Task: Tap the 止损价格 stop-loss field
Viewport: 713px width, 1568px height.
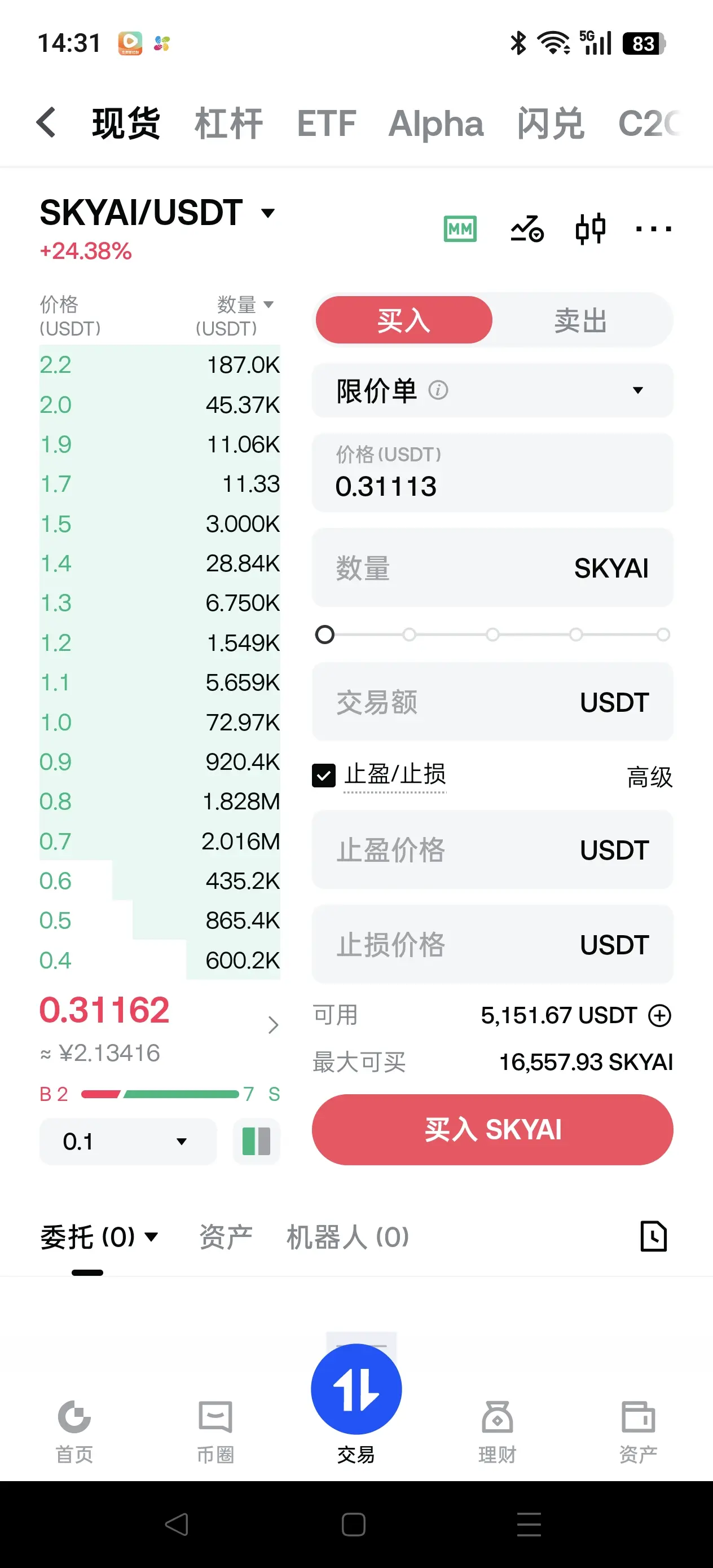Action: pyautogui.click(x=492, y=945)
